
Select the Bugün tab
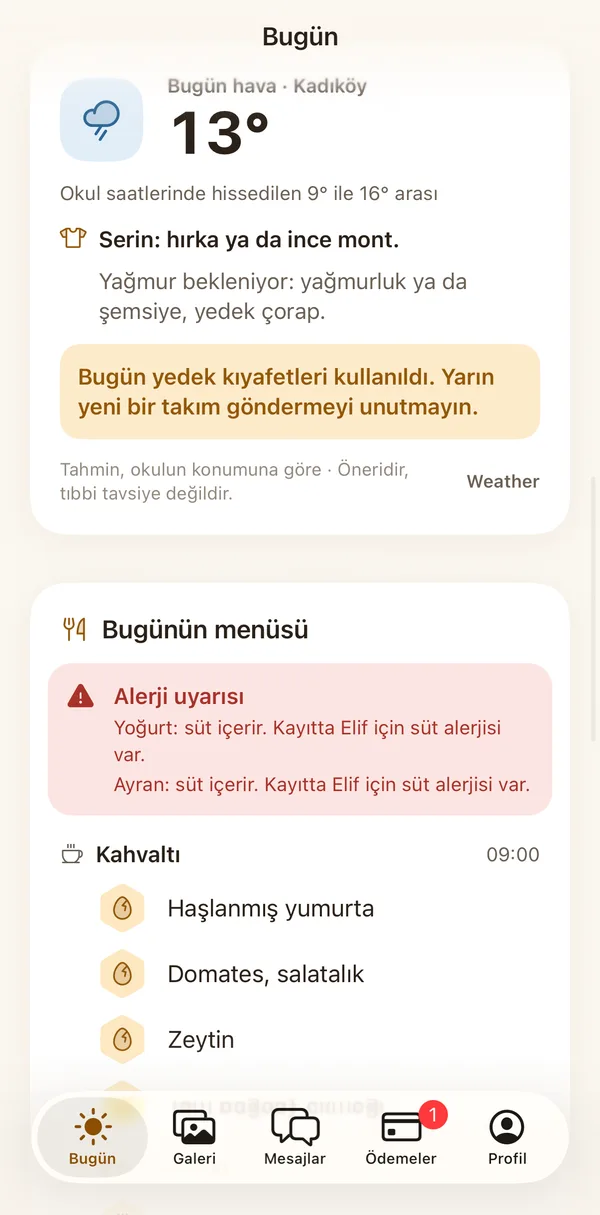tap(92, 1138)
